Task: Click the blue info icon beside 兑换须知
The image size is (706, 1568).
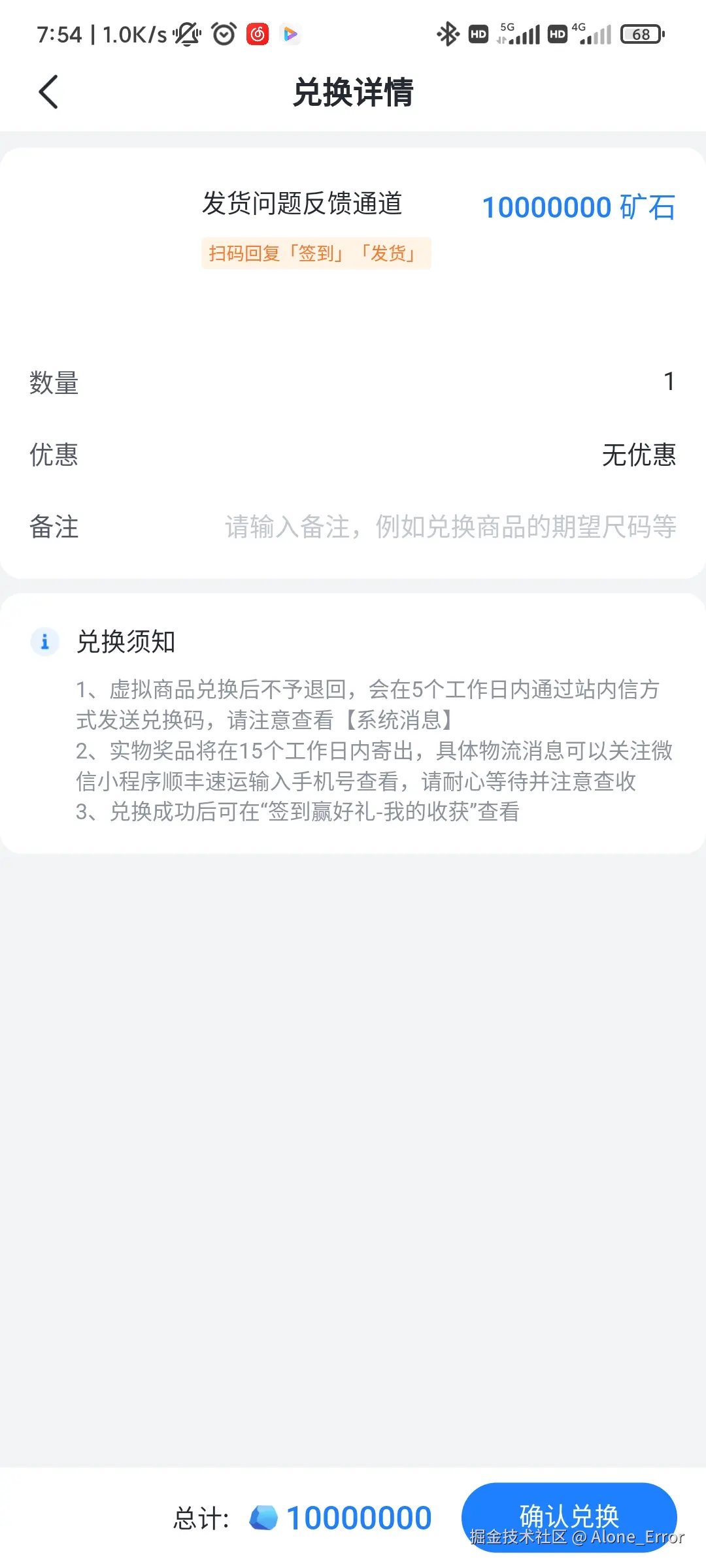Action: pyautogui.click(x=44, y=642)
